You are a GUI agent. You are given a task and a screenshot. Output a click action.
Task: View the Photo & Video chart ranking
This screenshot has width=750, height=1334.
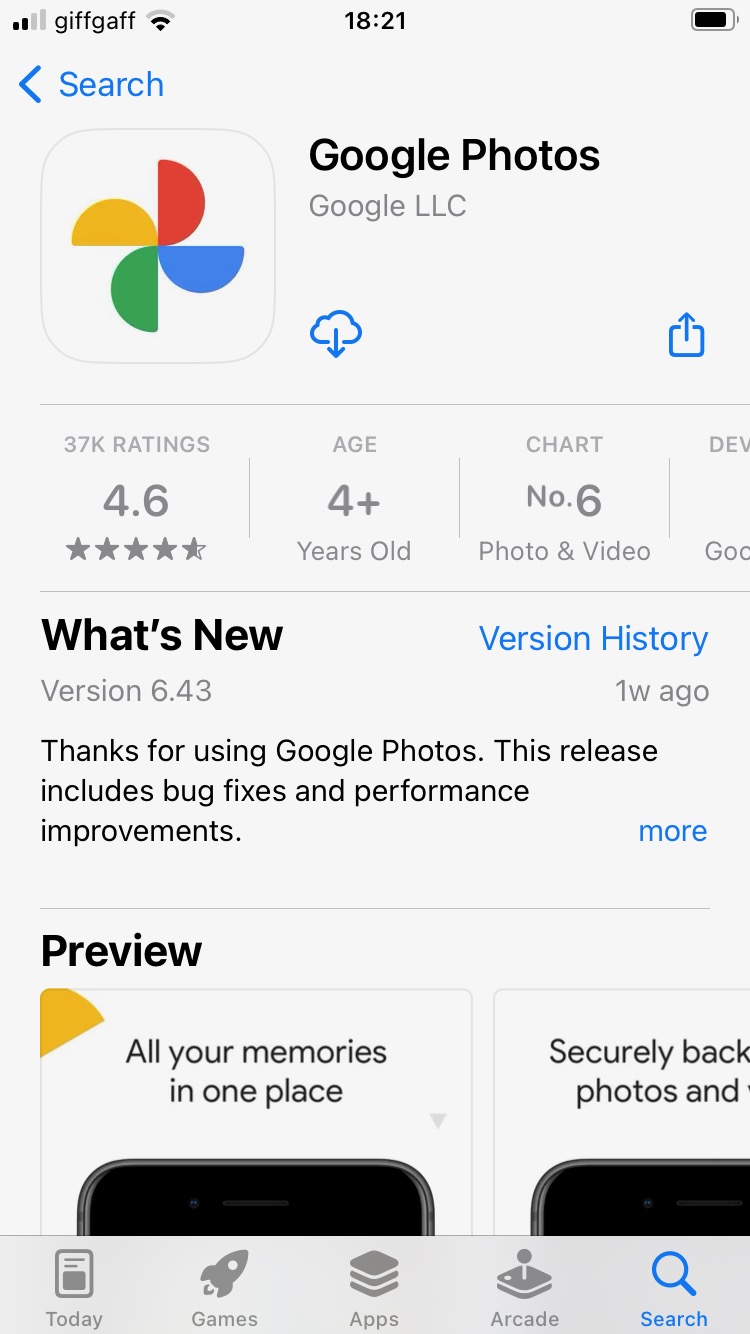point(564,499)
